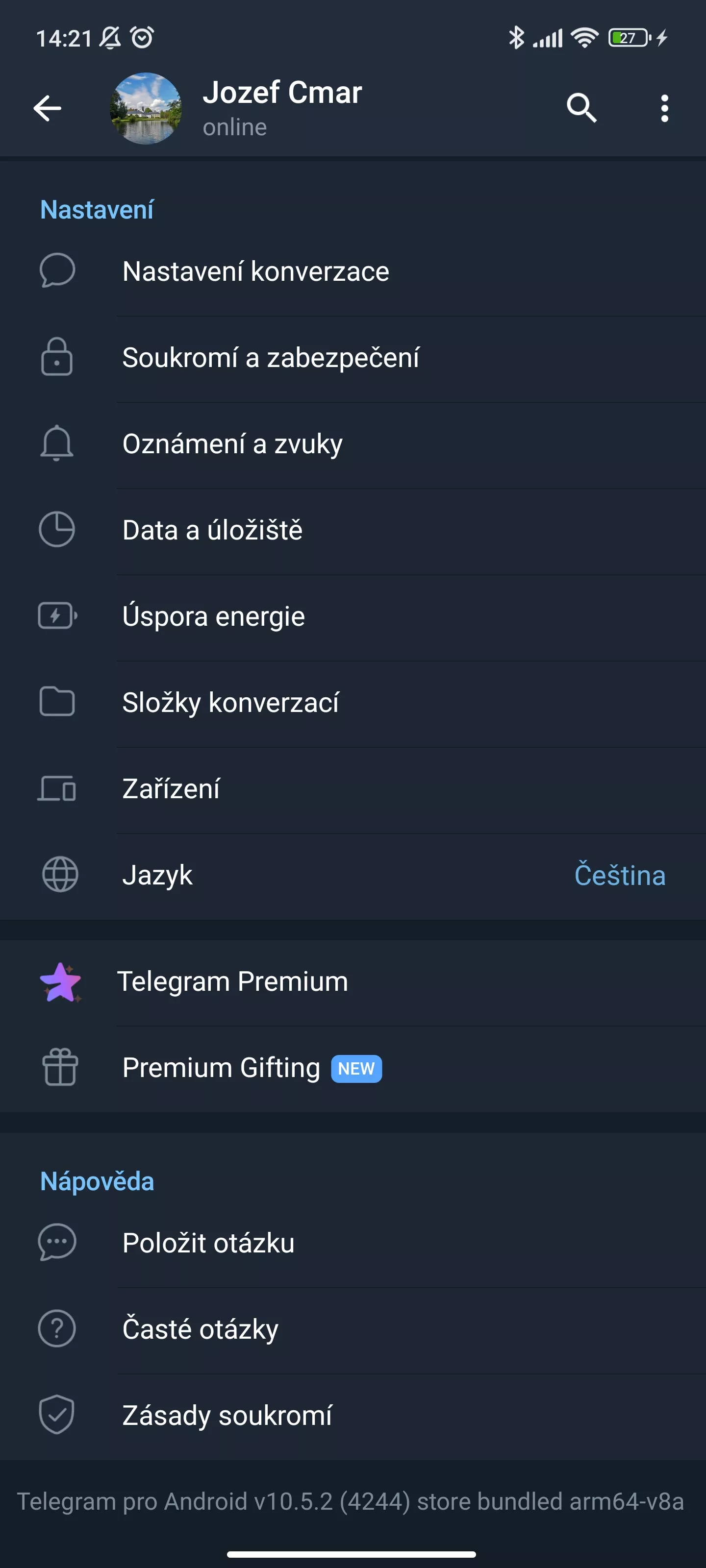Open Úspora energie settings
Image resolution: width=706 pixels, height=1568 pixels.
click(353, 616)
